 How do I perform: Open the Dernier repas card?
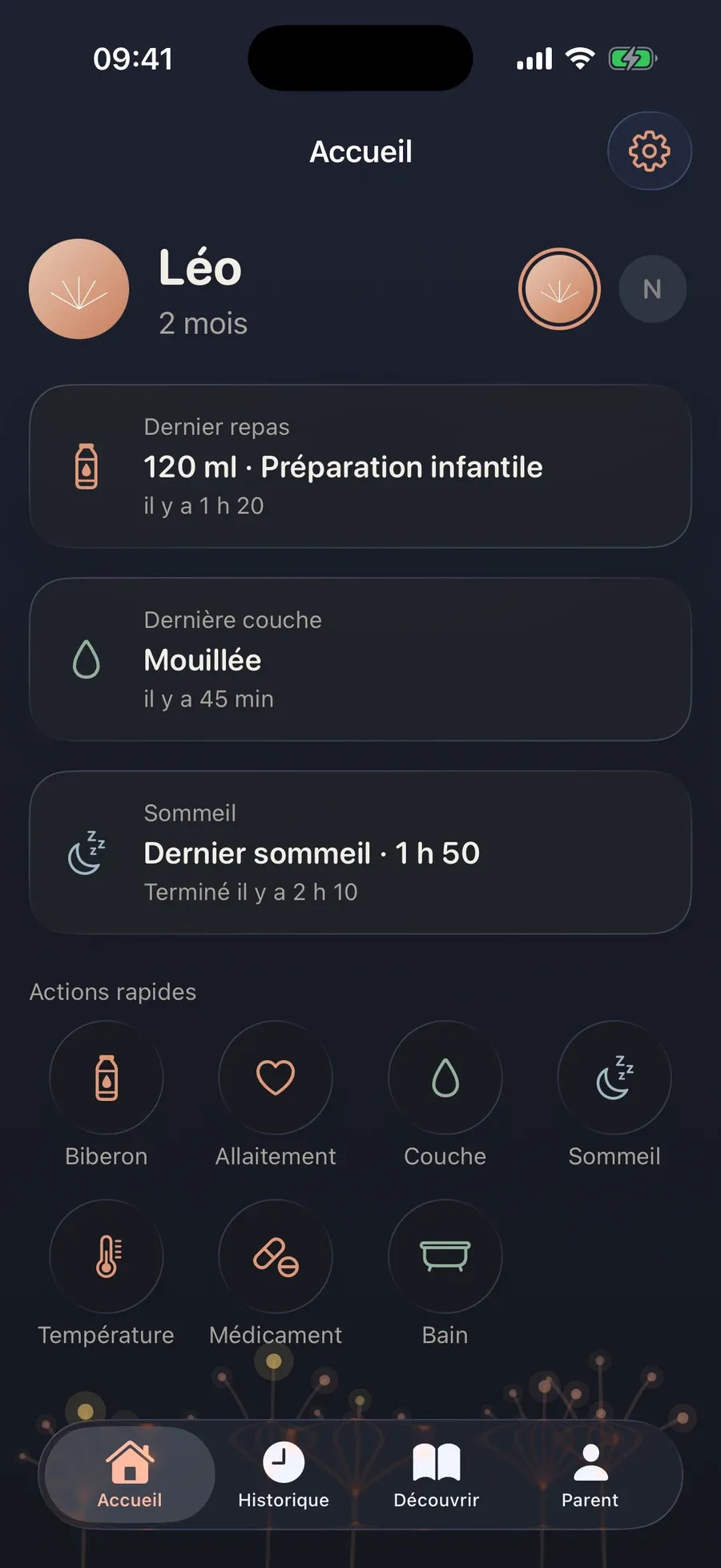[360, 466]
